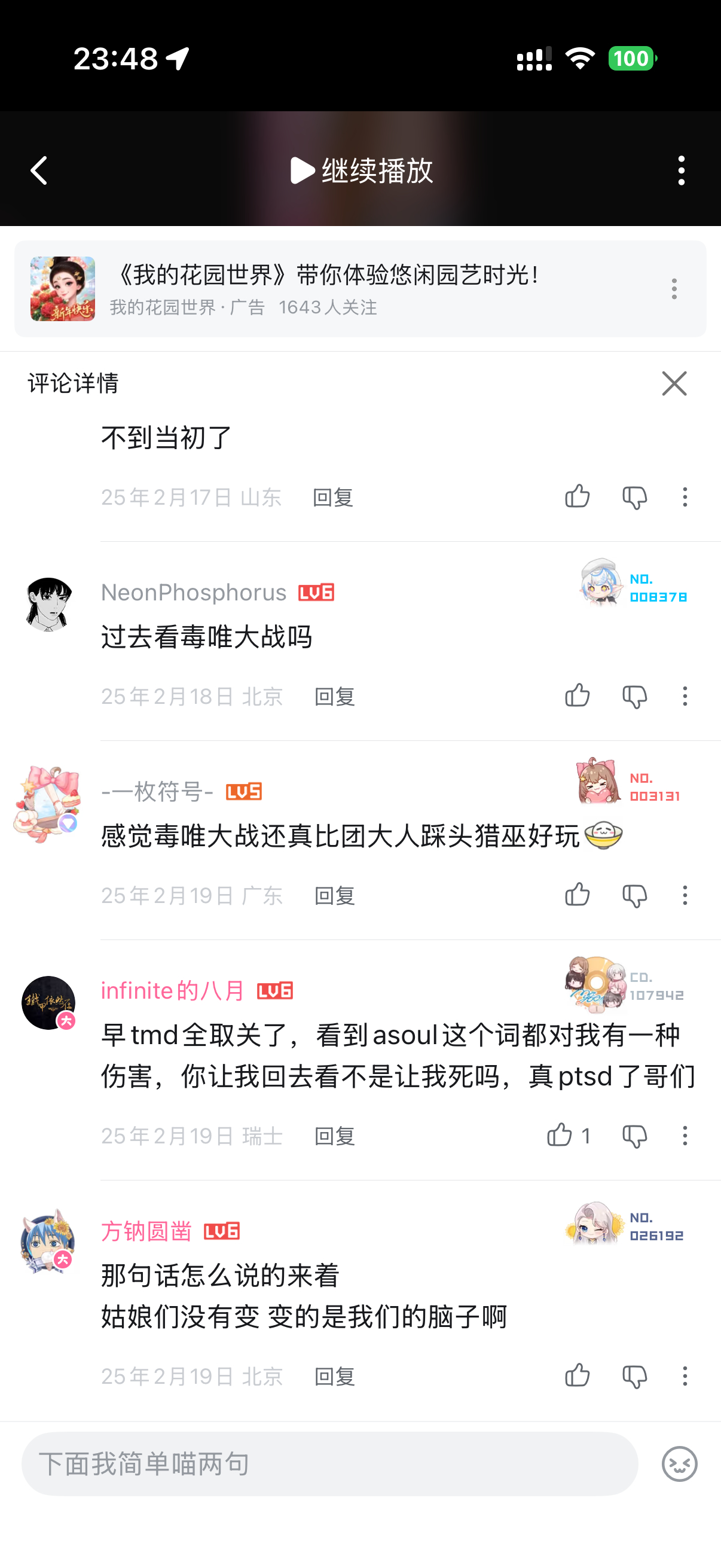The height and width of the screenshot is (1568, 721).
Task: Open the 我的花园世界 ad banner
Action: pos(329,288)
